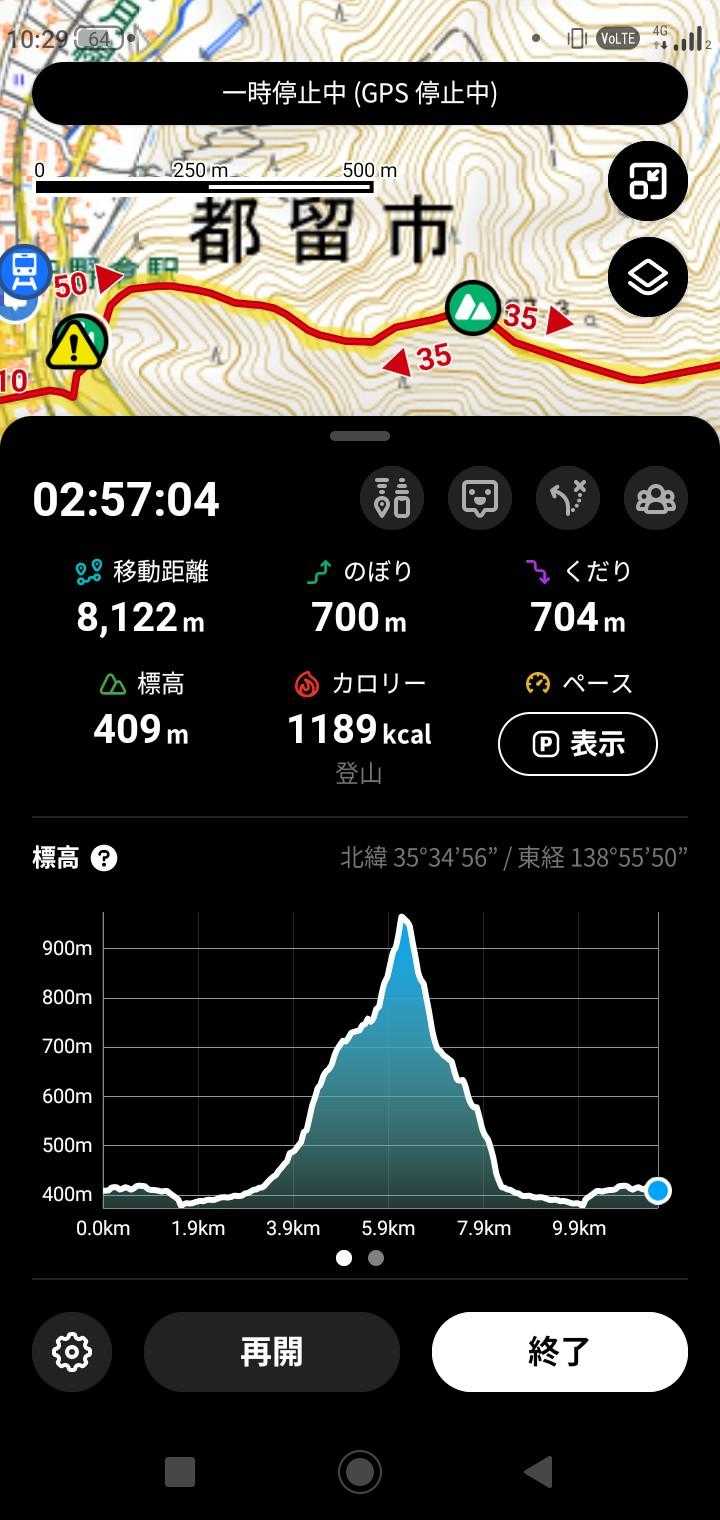Open the map layers selector
This screenshot has width=720, height=1520.
tap(648, 277)
